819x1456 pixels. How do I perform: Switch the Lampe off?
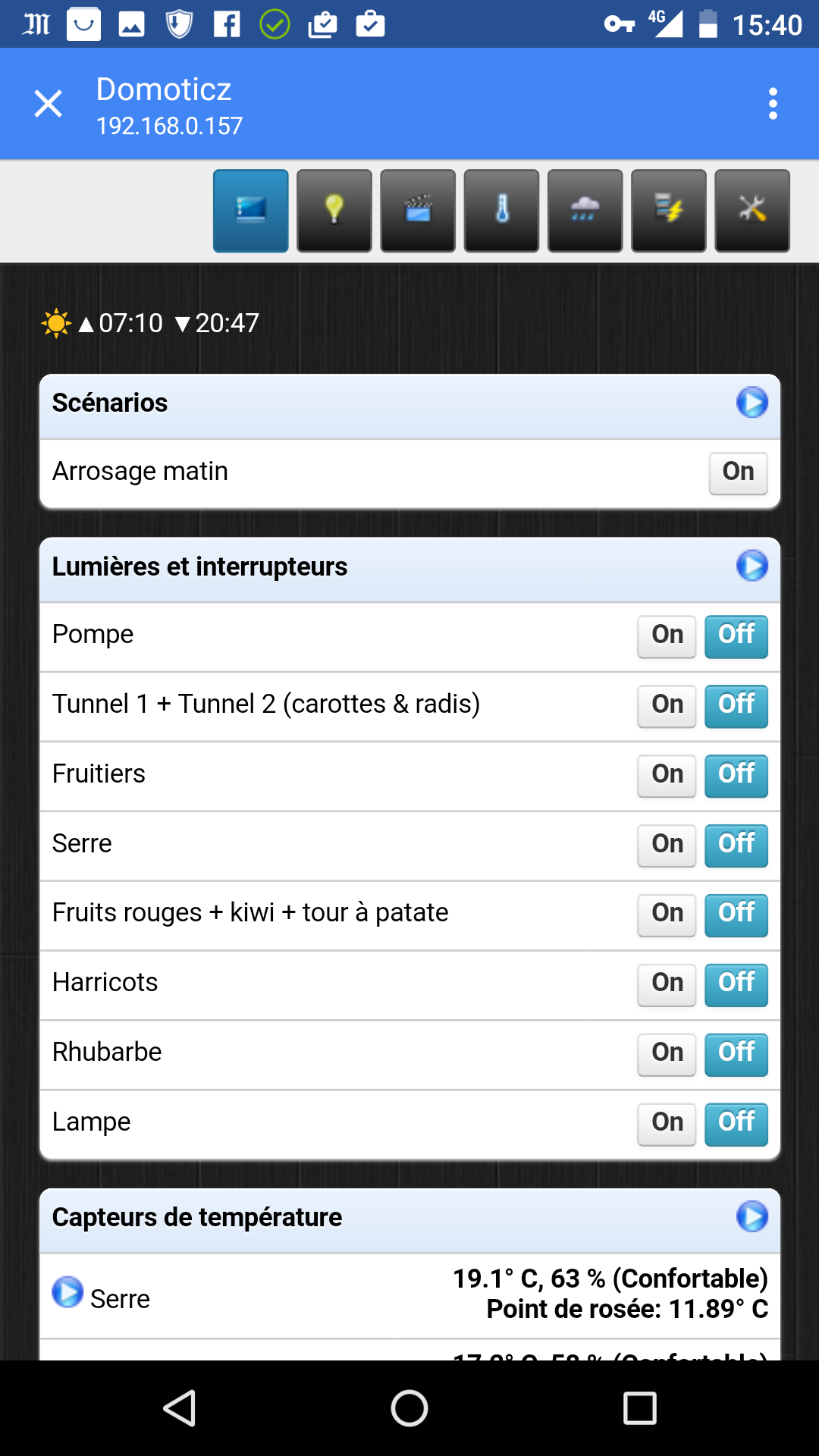pos(736,1124)
